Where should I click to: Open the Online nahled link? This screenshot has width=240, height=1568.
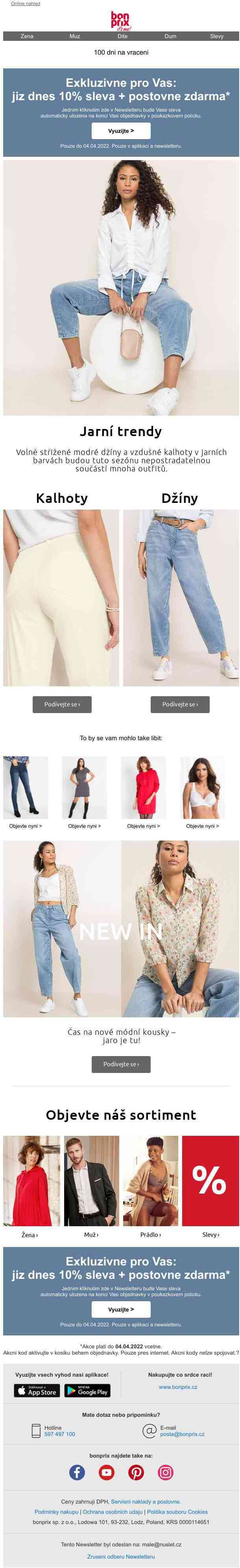[26, 4]
